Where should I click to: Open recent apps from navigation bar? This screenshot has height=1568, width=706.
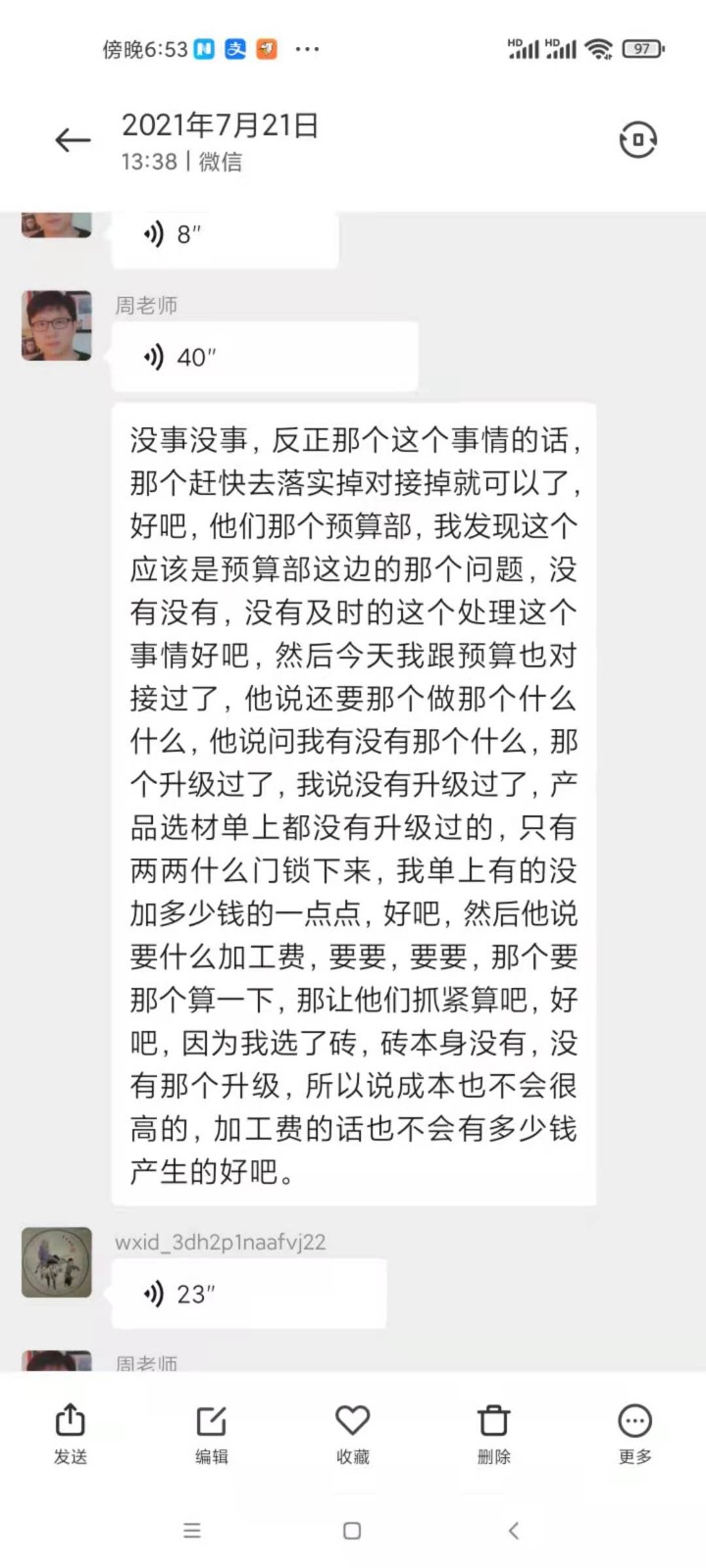click(x=192, y=1530)
